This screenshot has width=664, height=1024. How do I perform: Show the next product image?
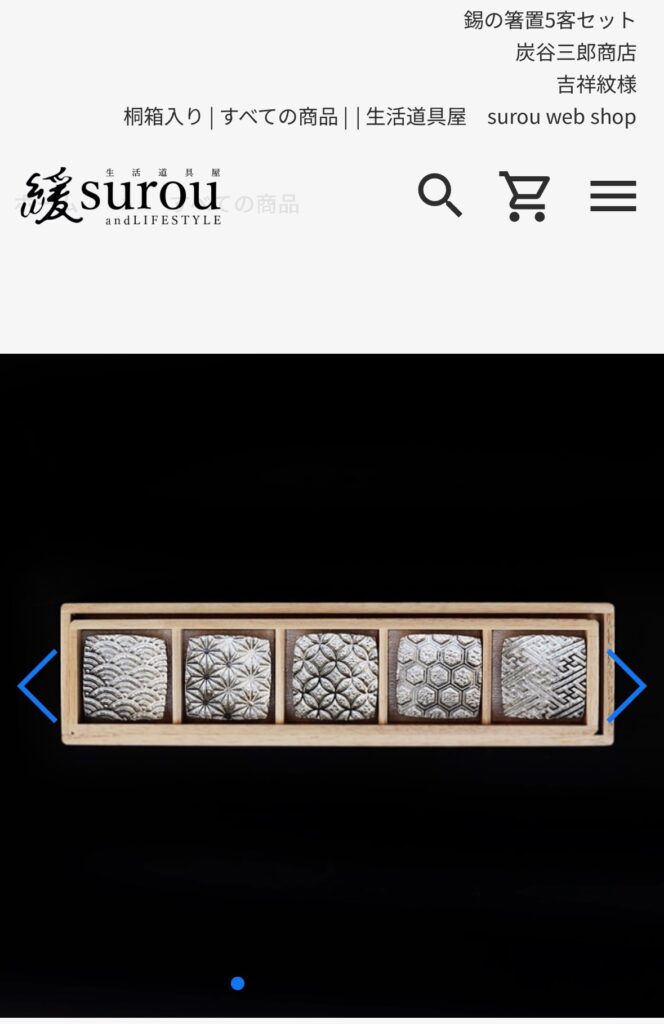tap(627, 686)
